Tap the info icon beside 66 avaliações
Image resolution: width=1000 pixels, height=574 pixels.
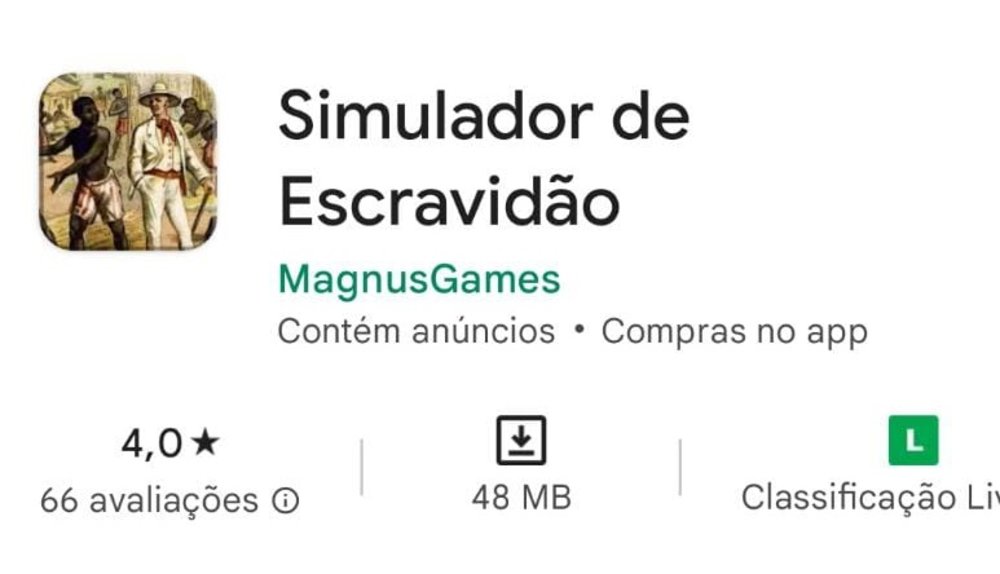(x=286, y=500)
